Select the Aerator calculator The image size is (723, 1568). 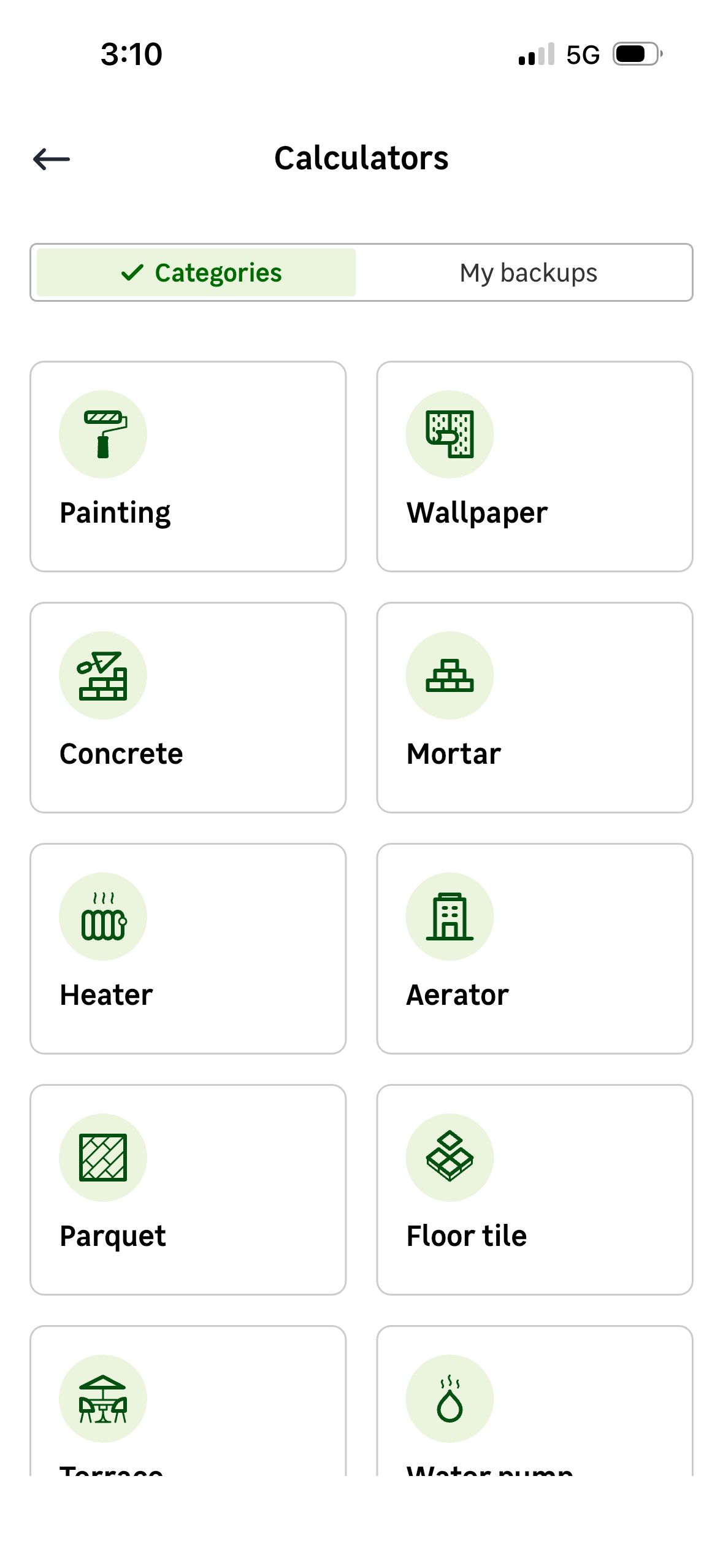[x=534, y=948]
